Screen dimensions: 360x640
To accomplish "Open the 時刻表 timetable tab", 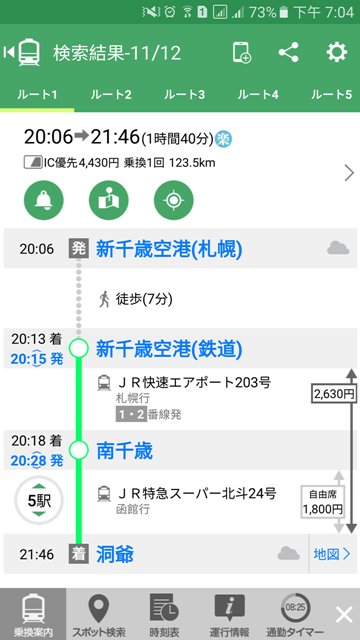I will [164, 615].
